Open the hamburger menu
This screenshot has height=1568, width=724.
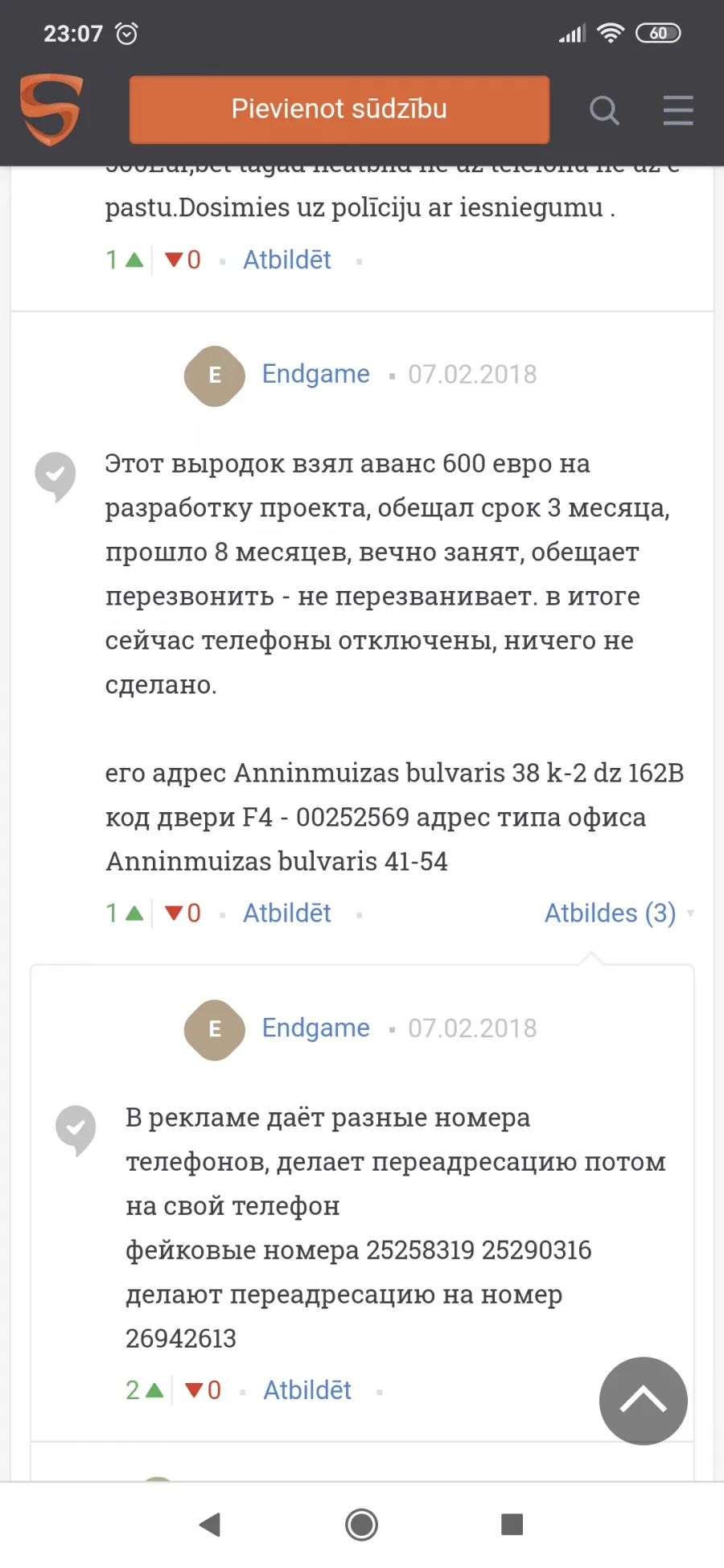tap(678, 110)
